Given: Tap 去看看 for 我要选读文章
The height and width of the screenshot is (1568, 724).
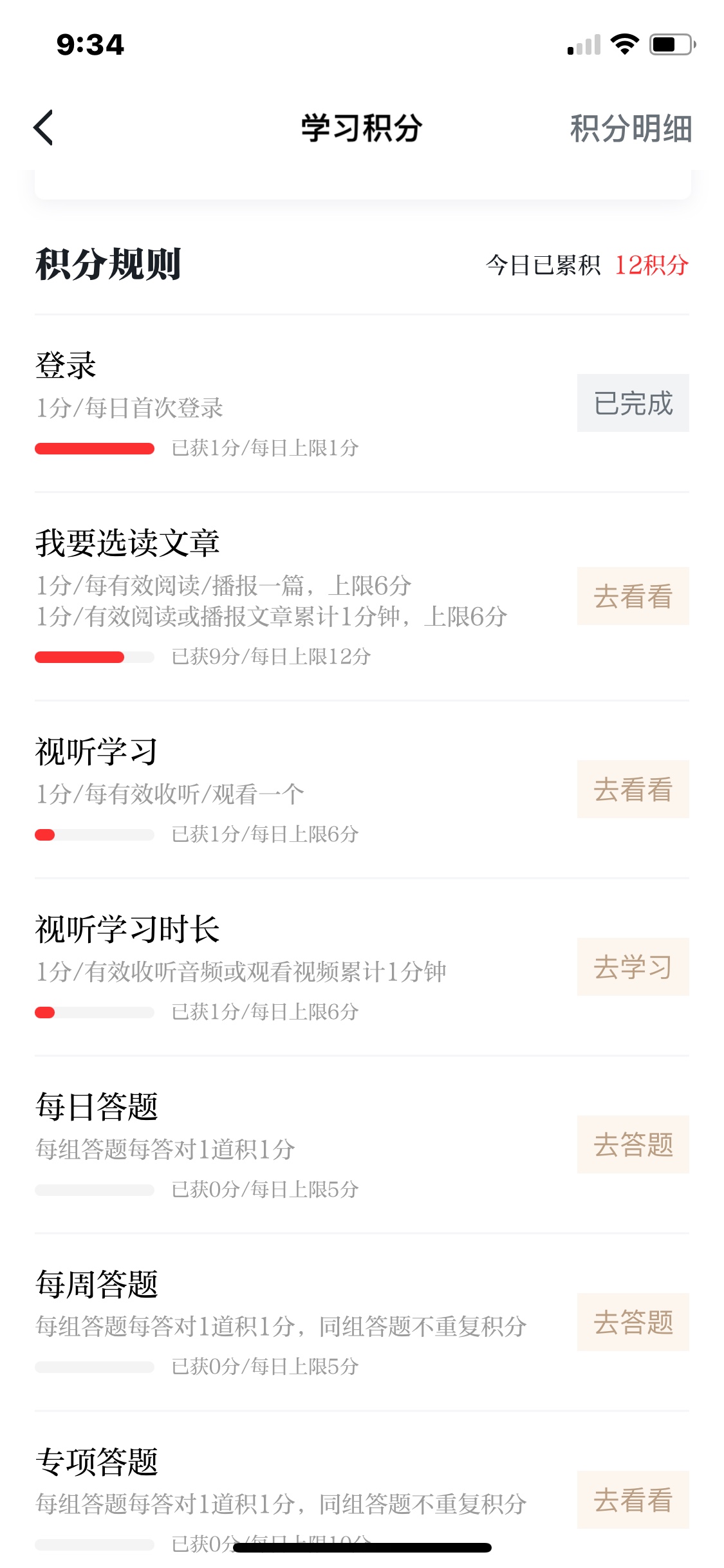Looking at the screenshot, I should (x=633, y=596).
